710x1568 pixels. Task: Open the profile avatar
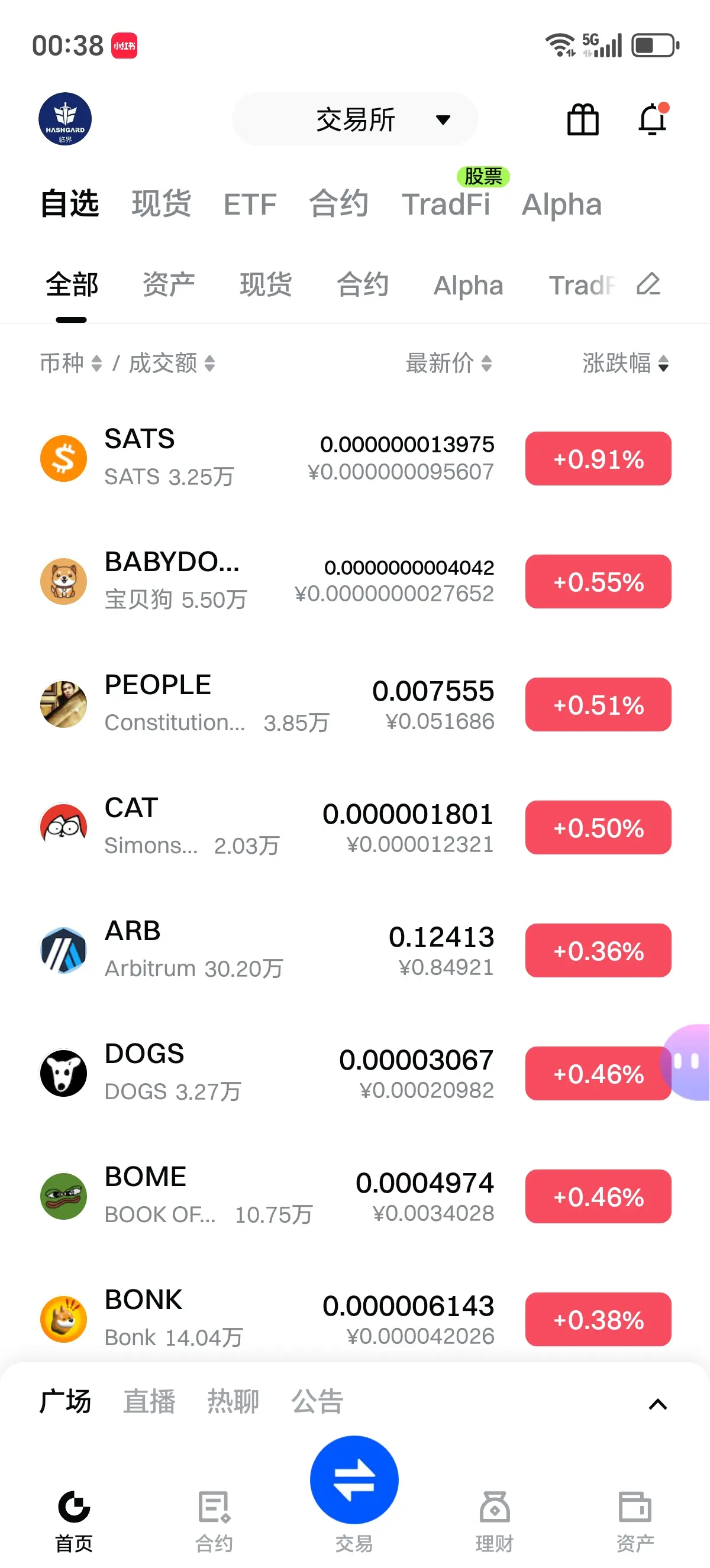tap(65, 119)
